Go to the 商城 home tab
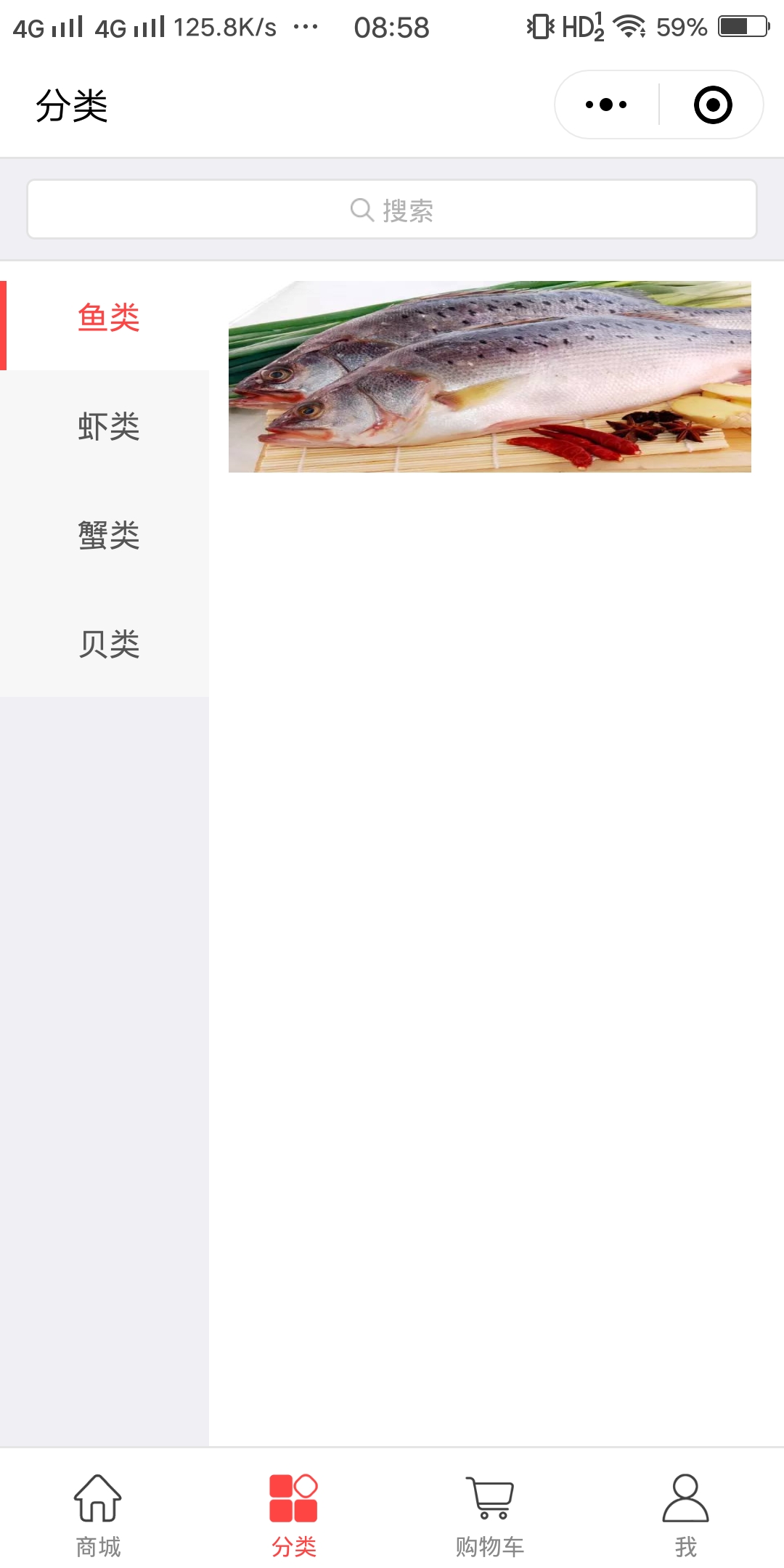 coord(98,1515)
